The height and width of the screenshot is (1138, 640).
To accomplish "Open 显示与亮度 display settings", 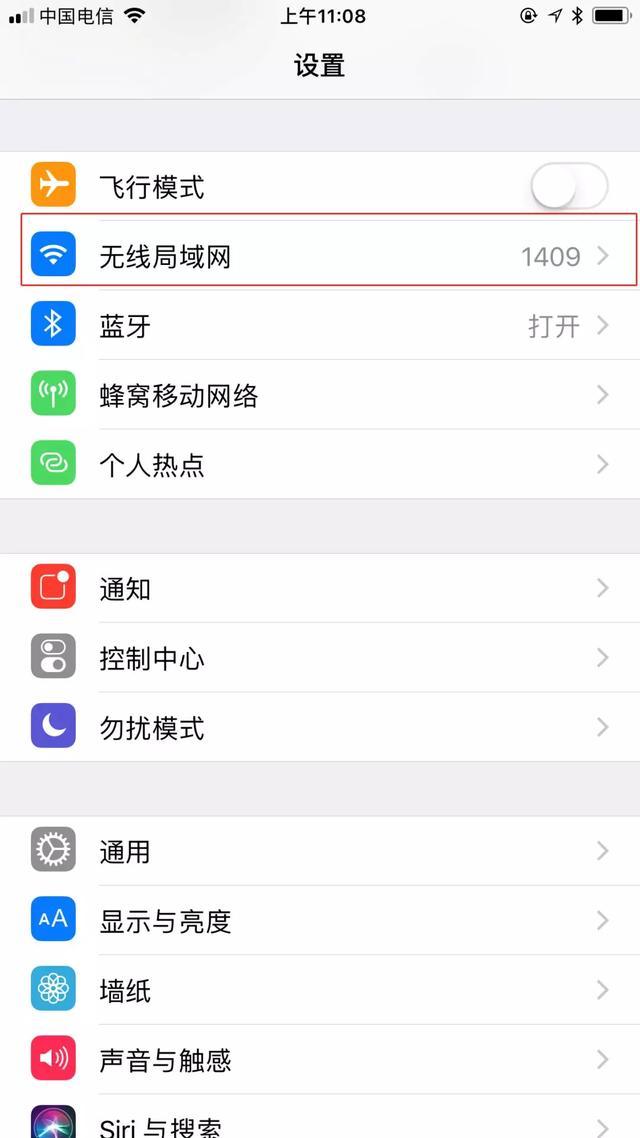I will (320, 920).
